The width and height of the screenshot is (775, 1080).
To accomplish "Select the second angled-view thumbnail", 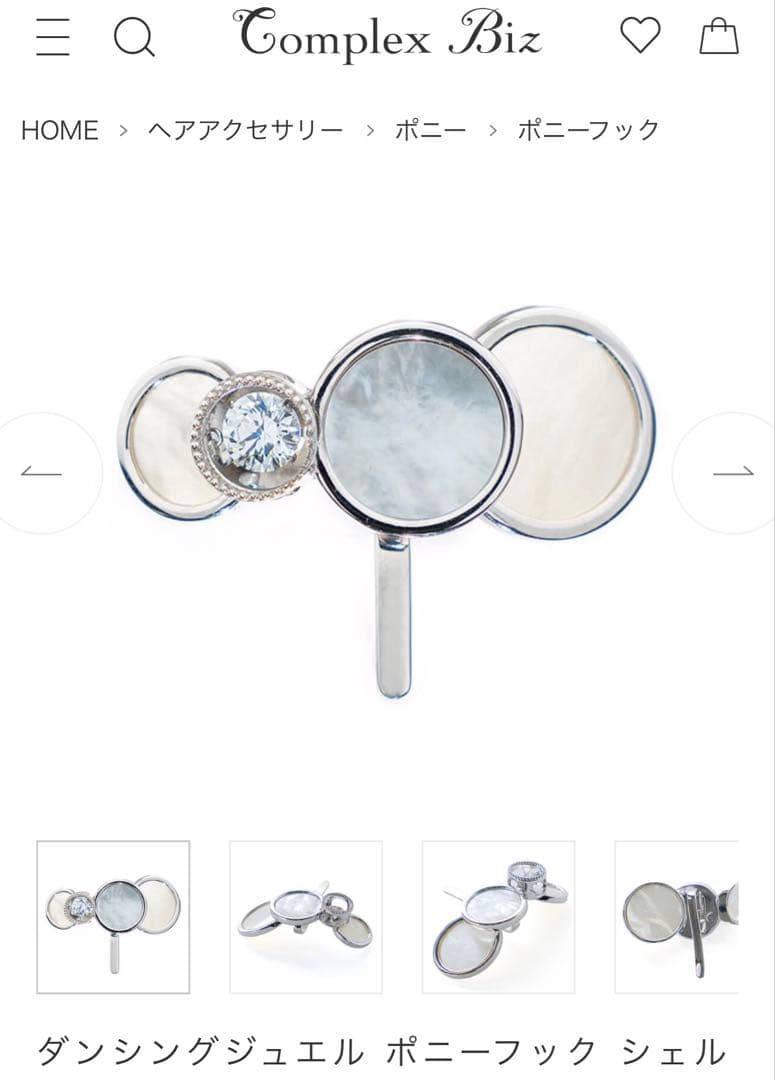I will [x=306, y=917].
